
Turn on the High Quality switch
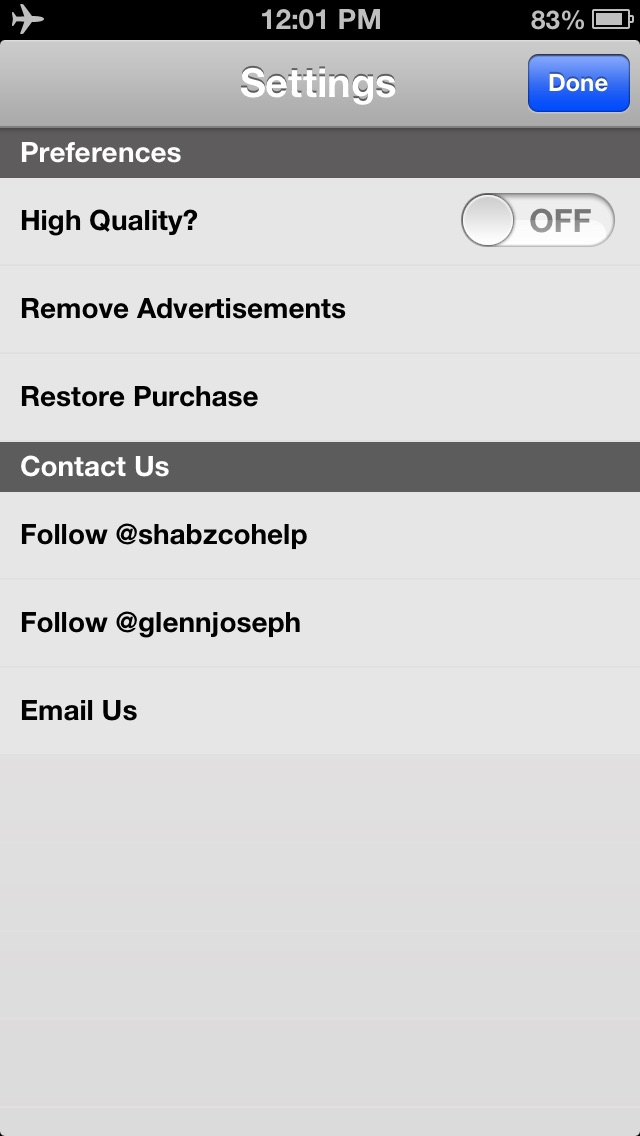pyautogui.click(x=537, y=220)
